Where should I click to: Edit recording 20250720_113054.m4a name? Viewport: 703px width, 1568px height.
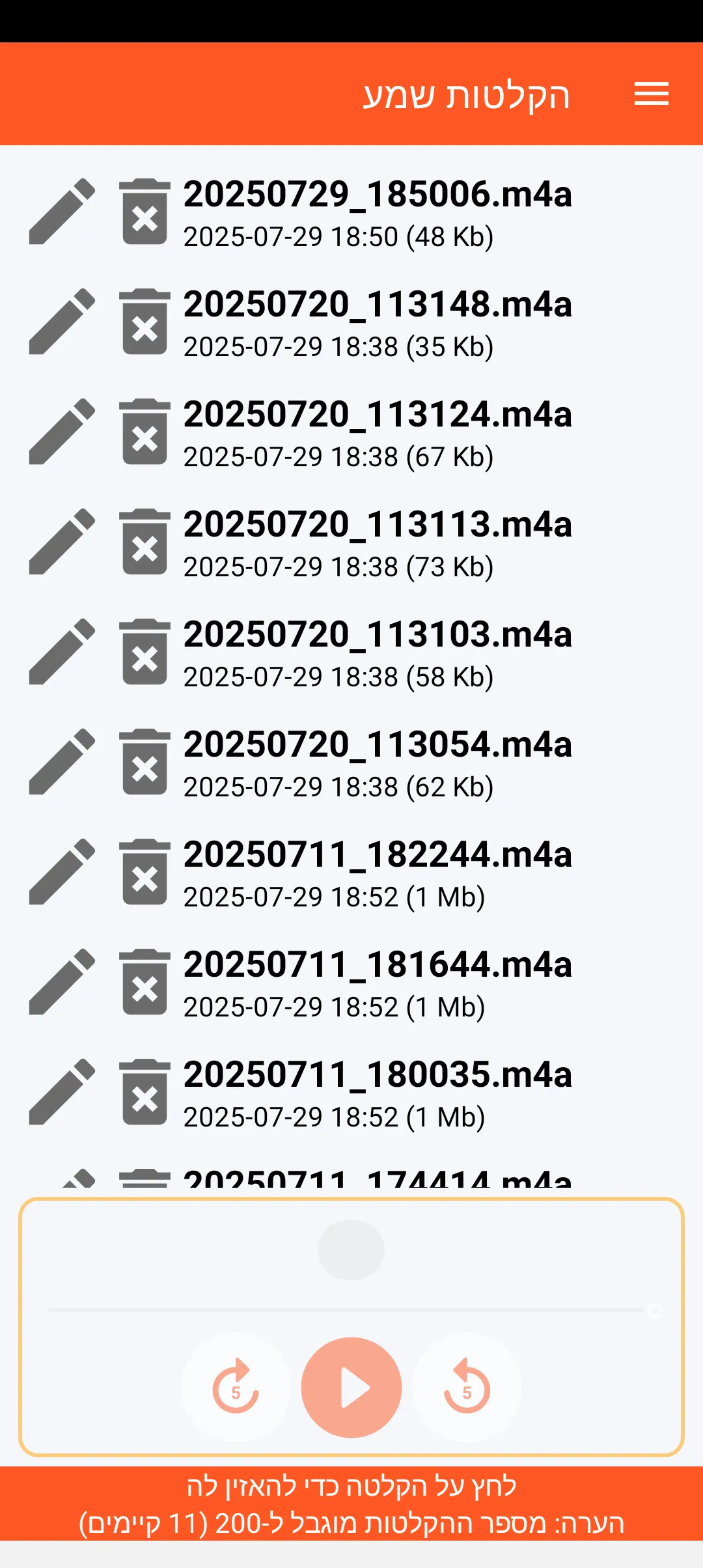pyautogui.click(x=62, y=762)
